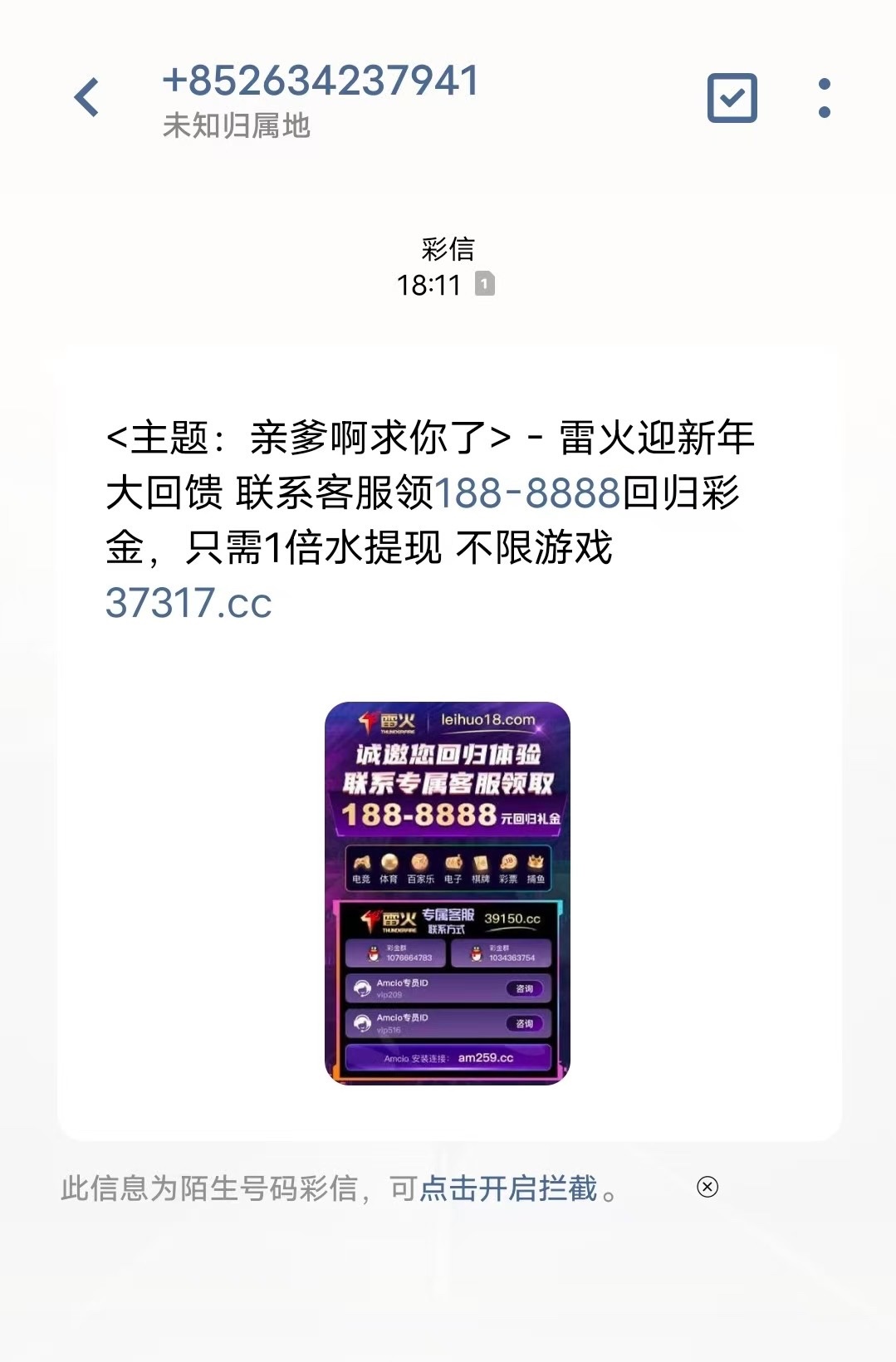
Task: Open the attached MMS image
Action: click(447, 893)
